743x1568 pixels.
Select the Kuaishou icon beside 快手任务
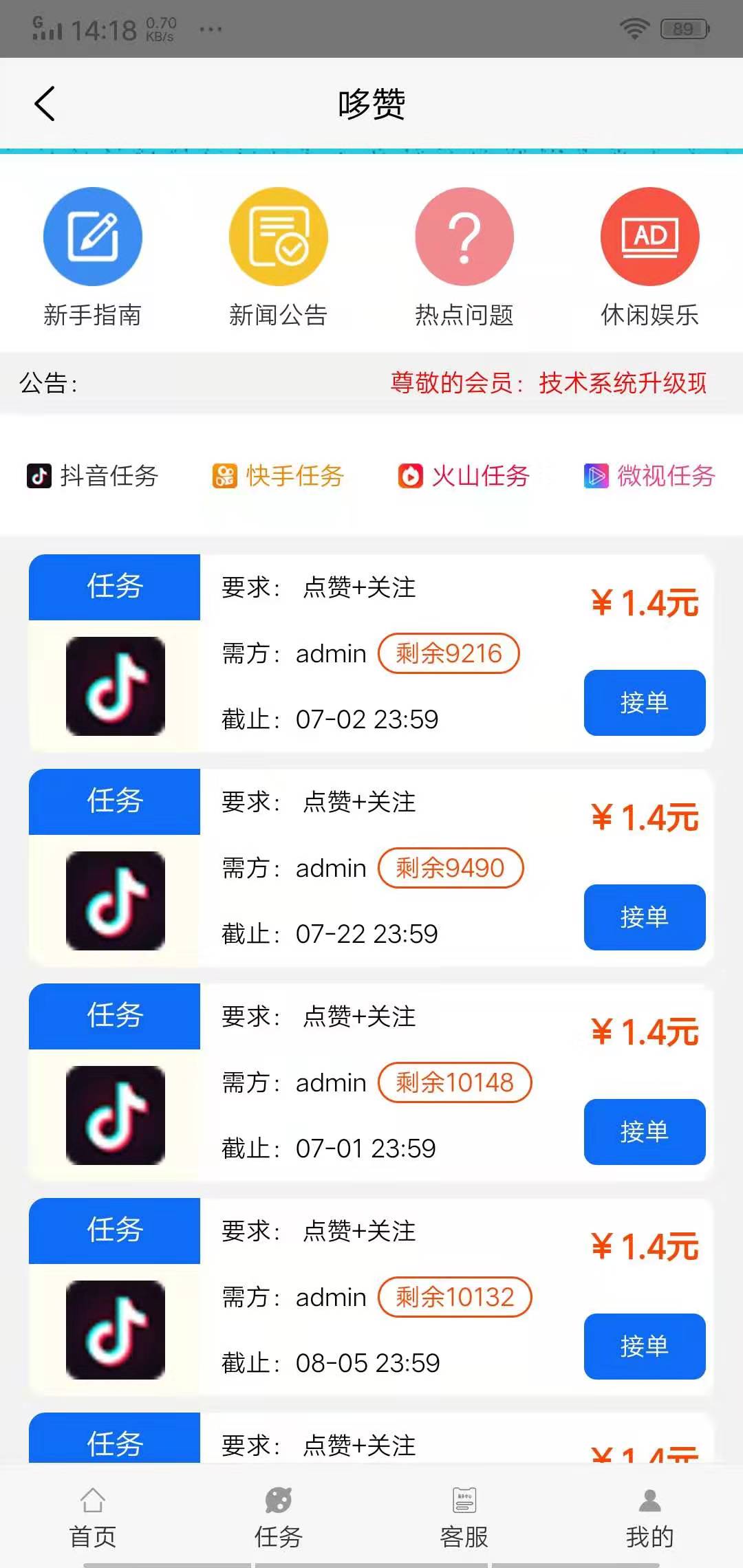(225, 476)
